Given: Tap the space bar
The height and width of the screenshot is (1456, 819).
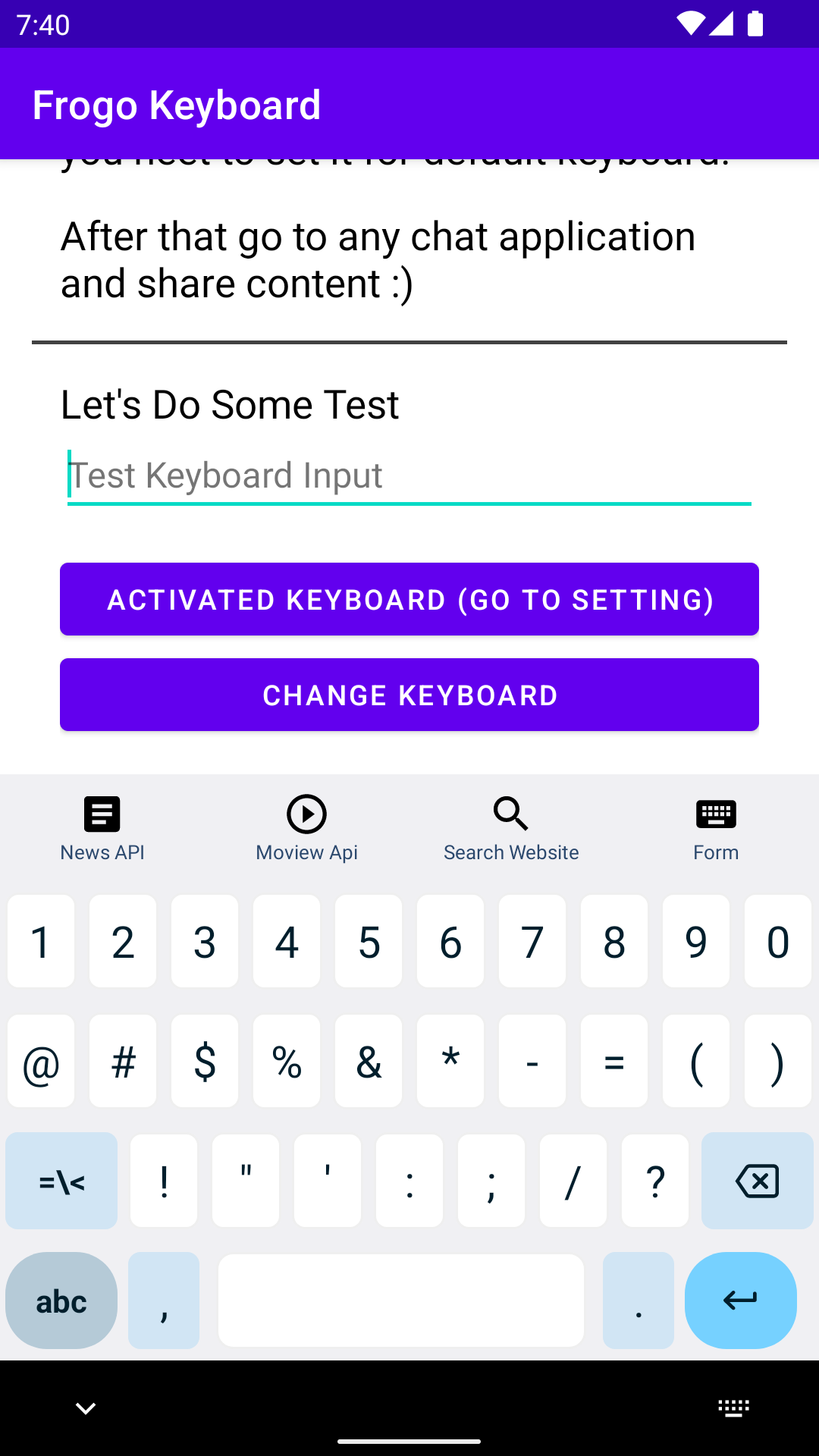Looking at the screenshot, I should pyautogui.click(x=401, y=1301).
